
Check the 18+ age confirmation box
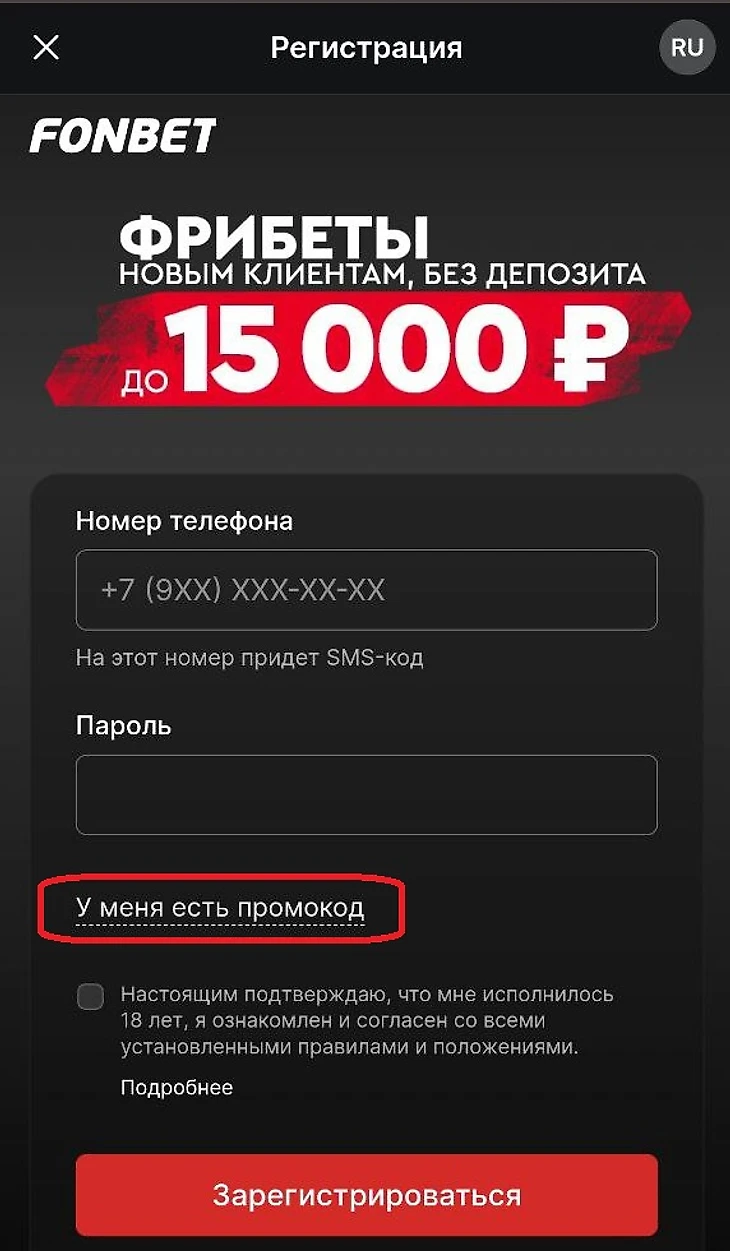pyautogui.click(x=90, y=996)
